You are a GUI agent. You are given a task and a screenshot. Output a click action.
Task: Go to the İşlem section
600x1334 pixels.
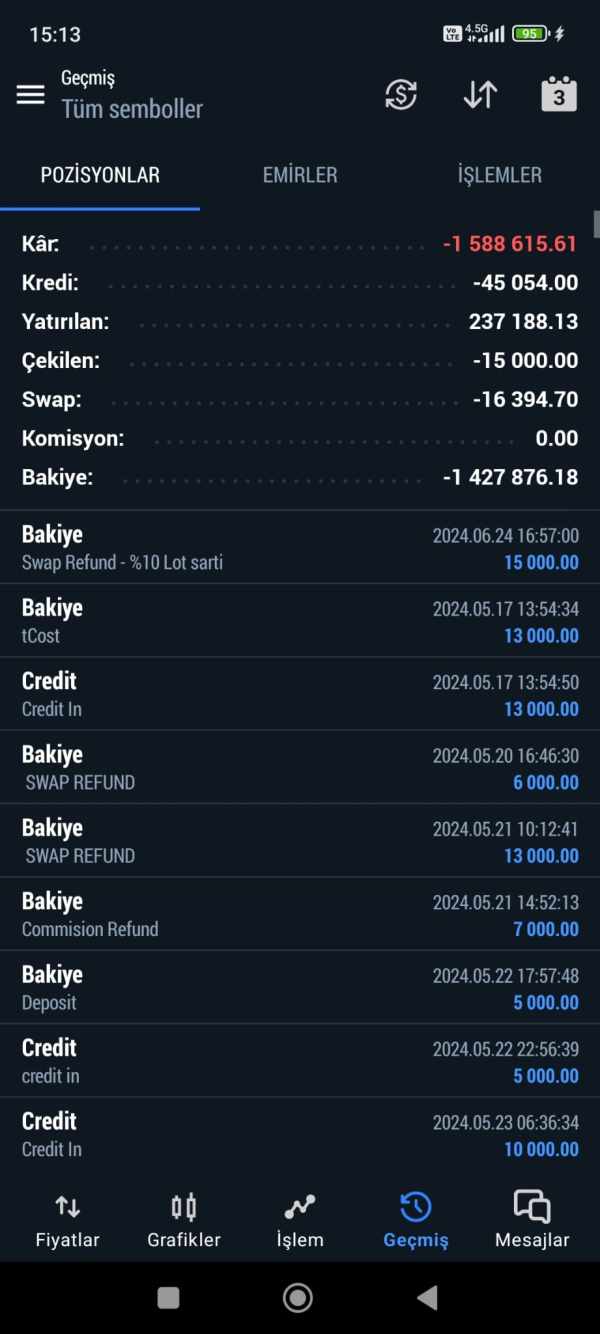(x=300, y=1221)
